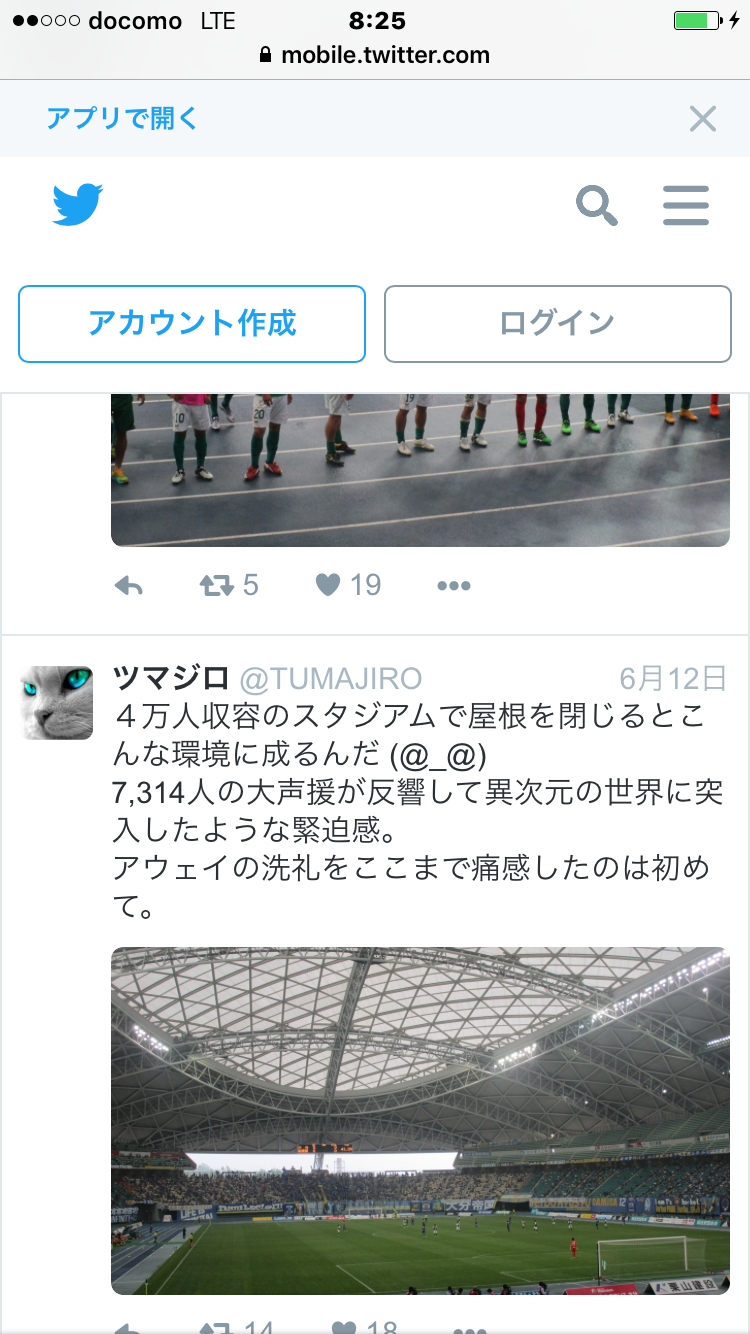Tap the アカウント作成 button
Image resolution: width=750 pixels, height=1334 pixels.
point(192,324)
